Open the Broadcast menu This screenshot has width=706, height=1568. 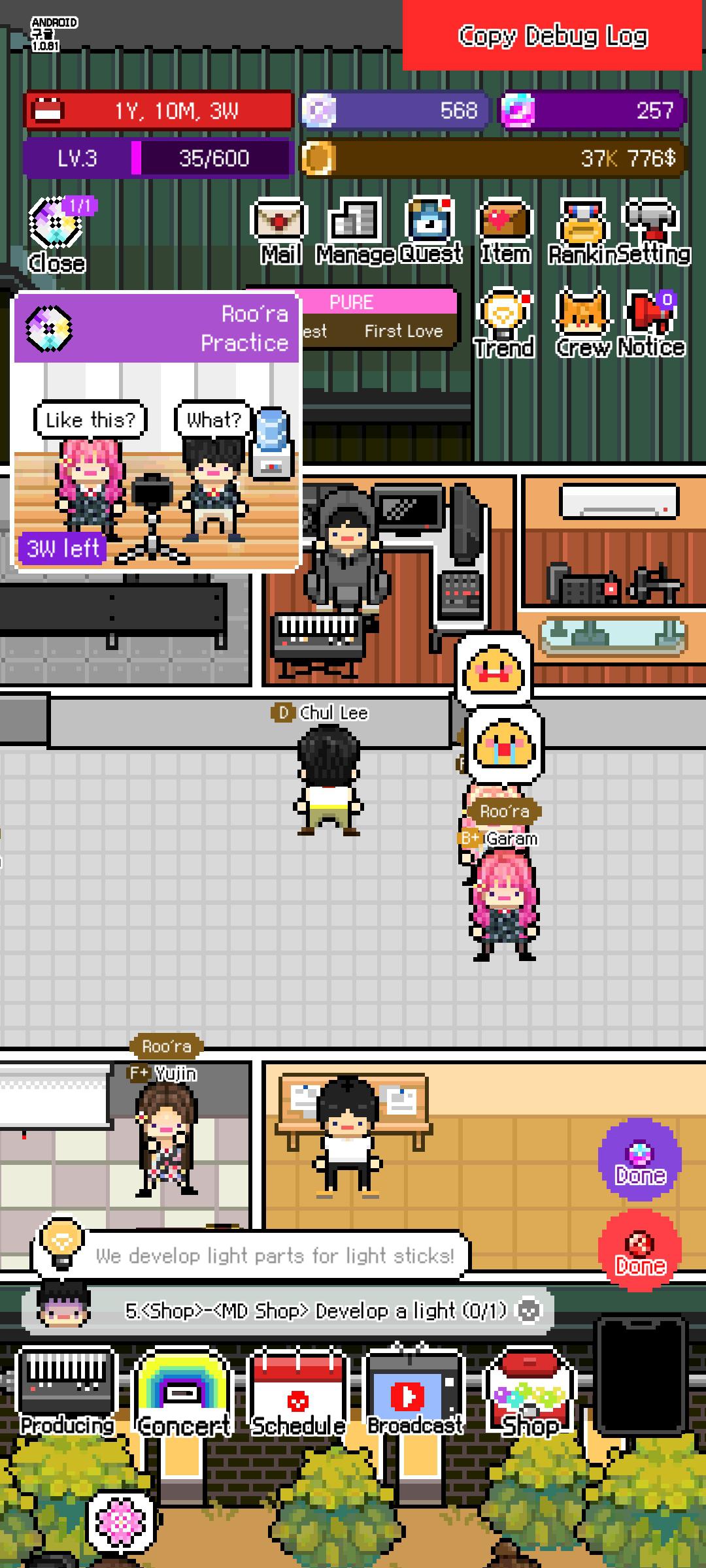[x=414, y=1393]
